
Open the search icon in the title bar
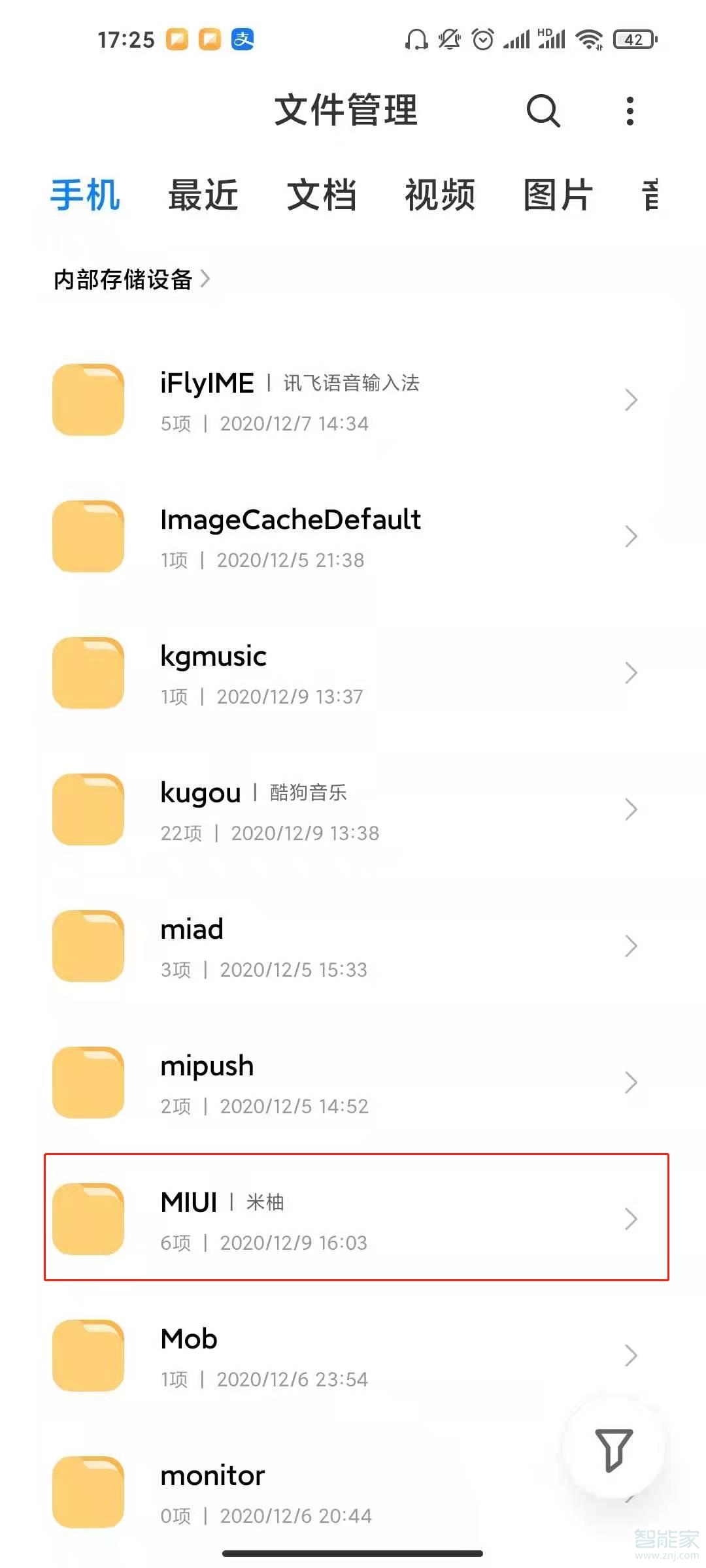544,111
